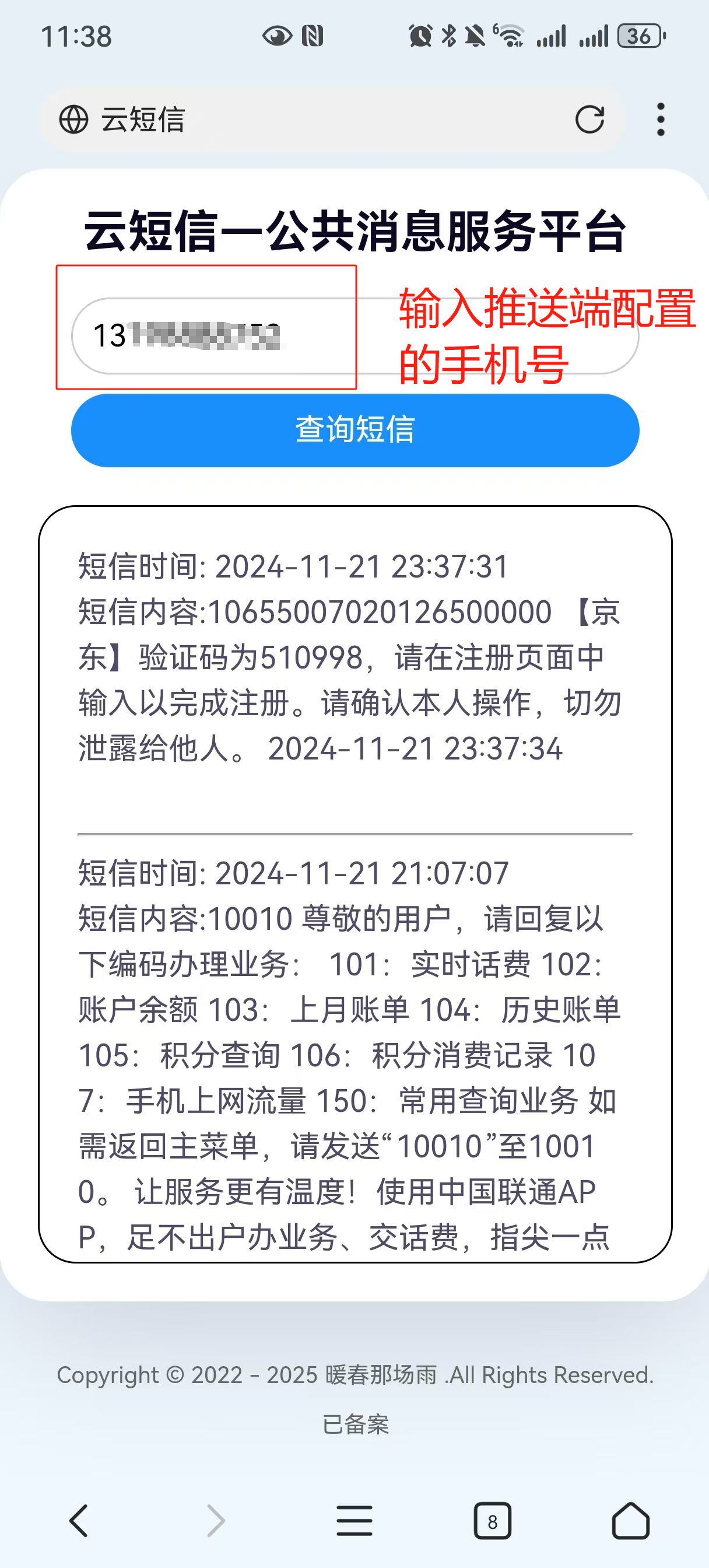Tap the 查询短信 button

tap(355, 430)
